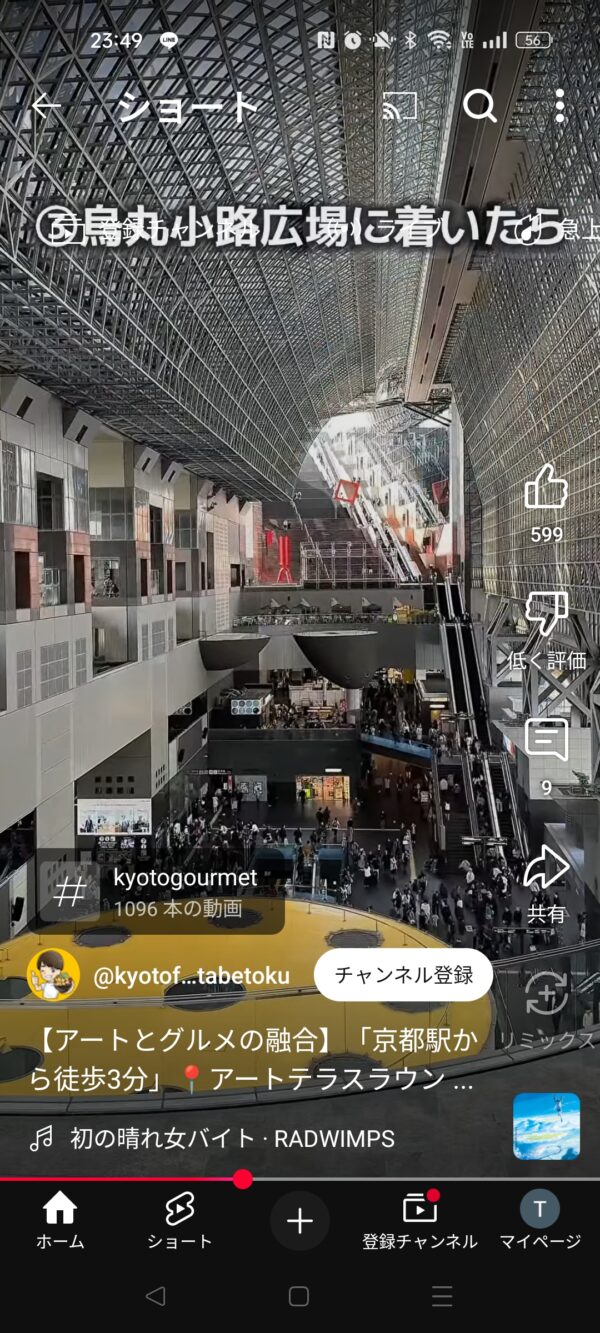The image size is (600, 1333).
Task: Open the search magnifier
Action: [x=480, y=106]
